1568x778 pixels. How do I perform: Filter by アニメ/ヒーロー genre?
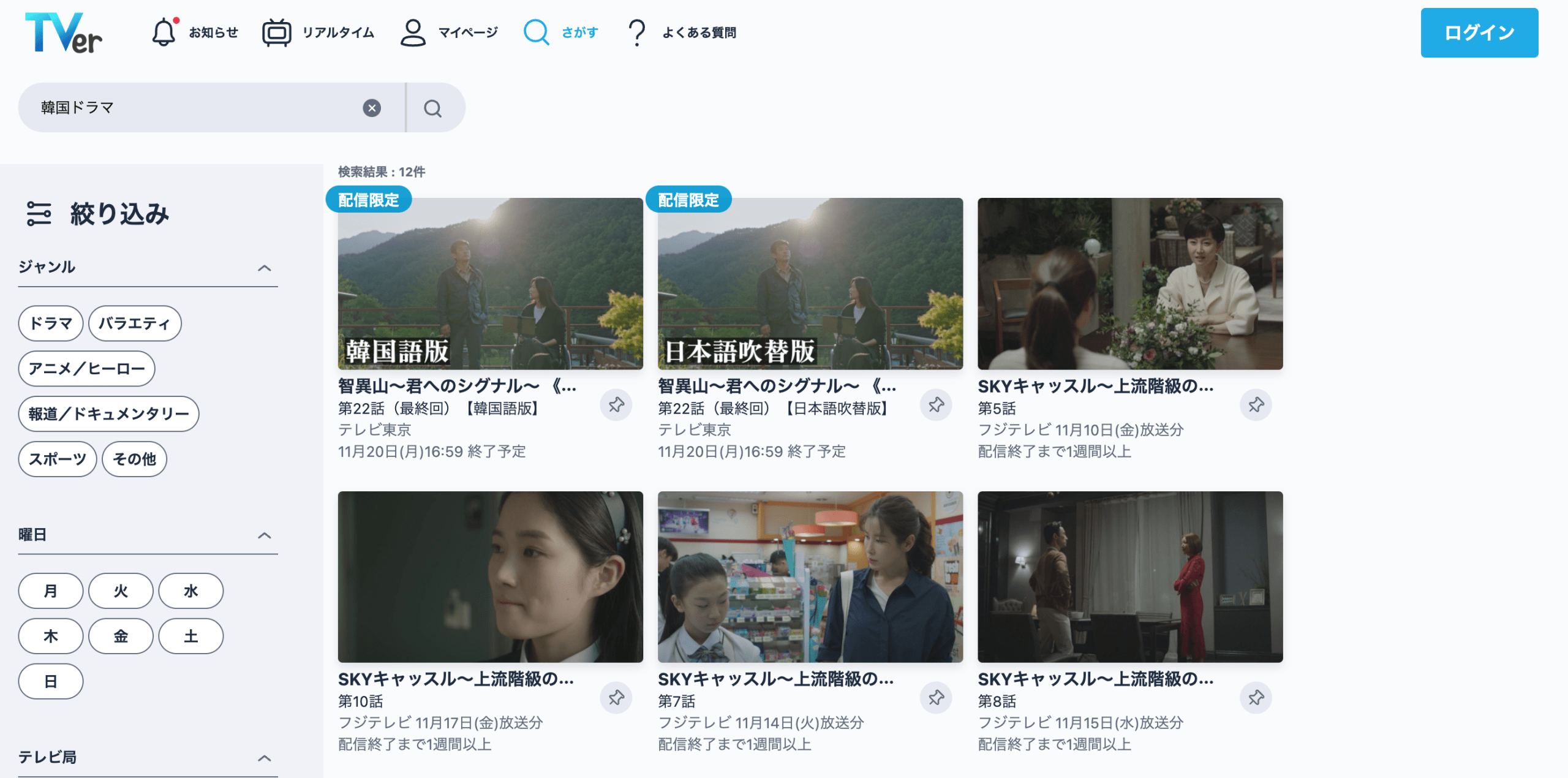(86, 369)
